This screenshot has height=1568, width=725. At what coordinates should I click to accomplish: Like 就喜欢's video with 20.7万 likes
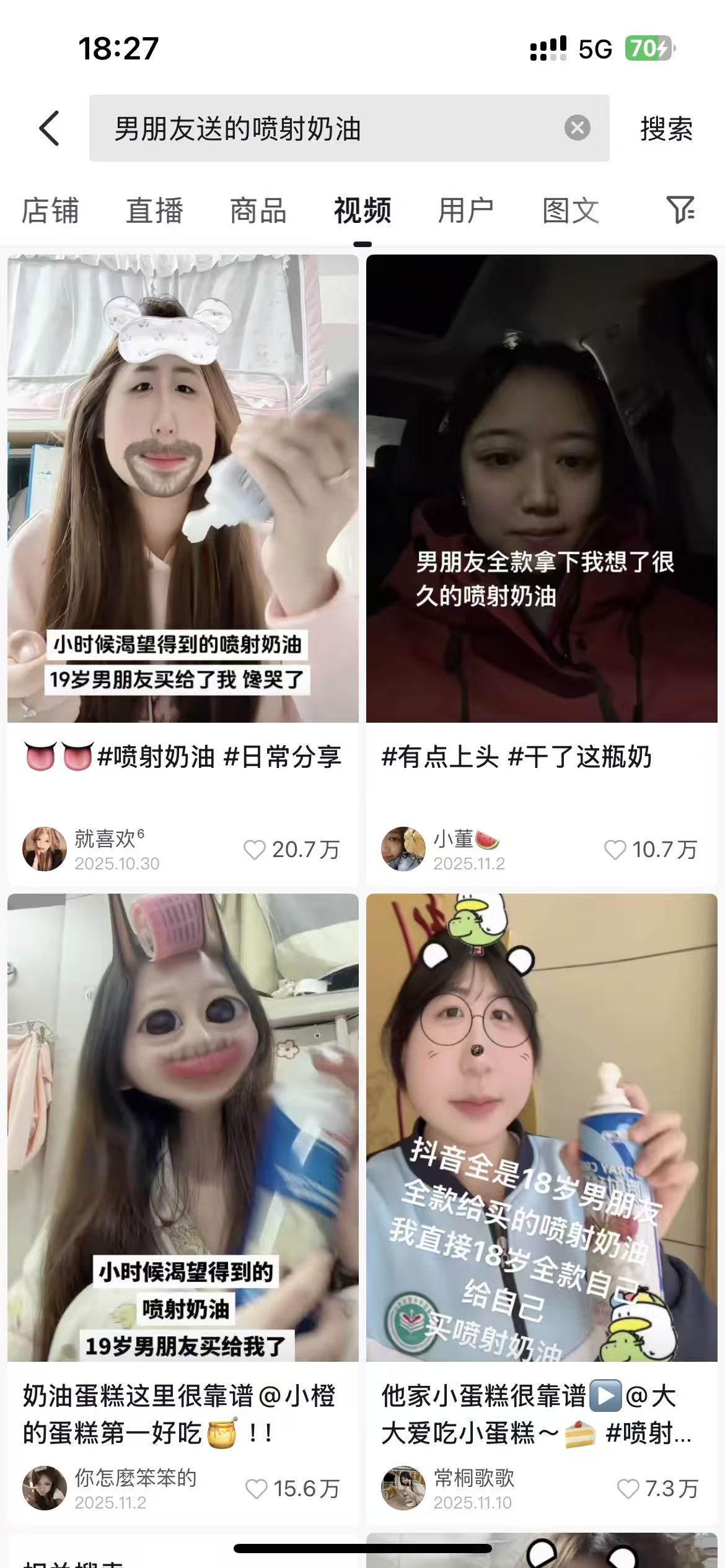254,849
